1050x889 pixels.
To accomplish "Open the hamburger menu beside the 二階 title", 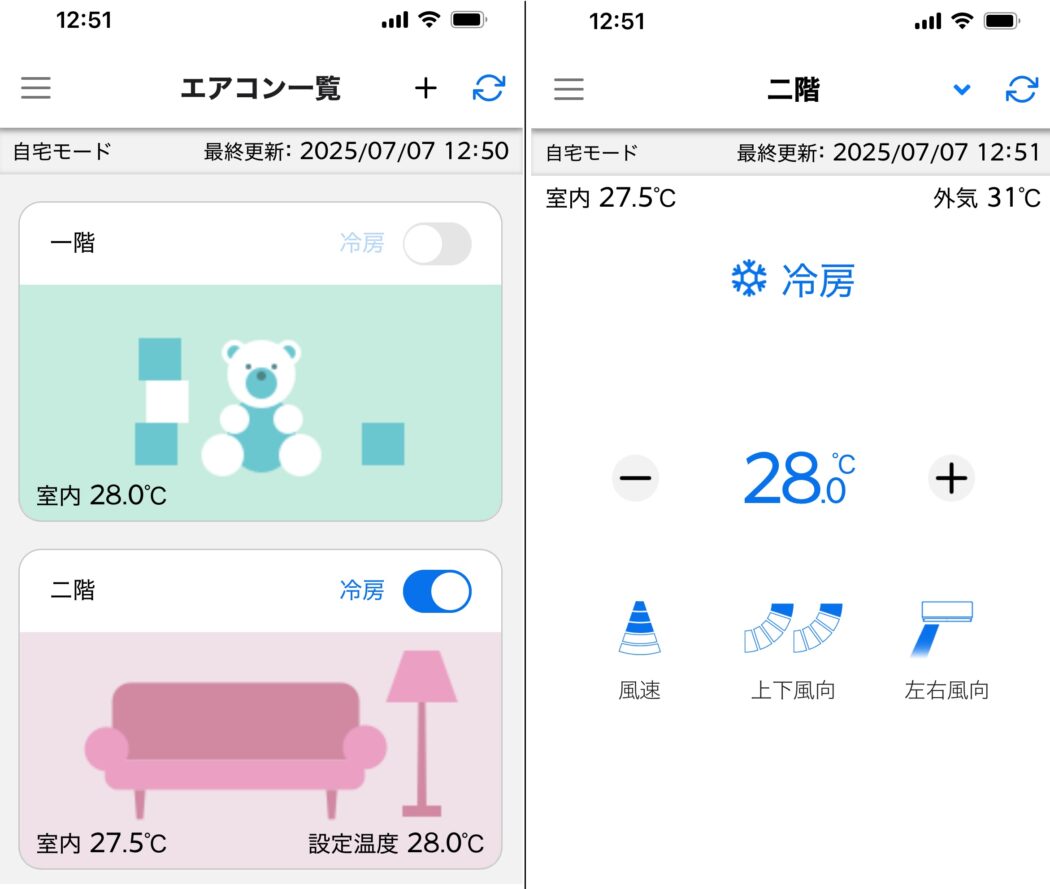I will tap(569, 89).
